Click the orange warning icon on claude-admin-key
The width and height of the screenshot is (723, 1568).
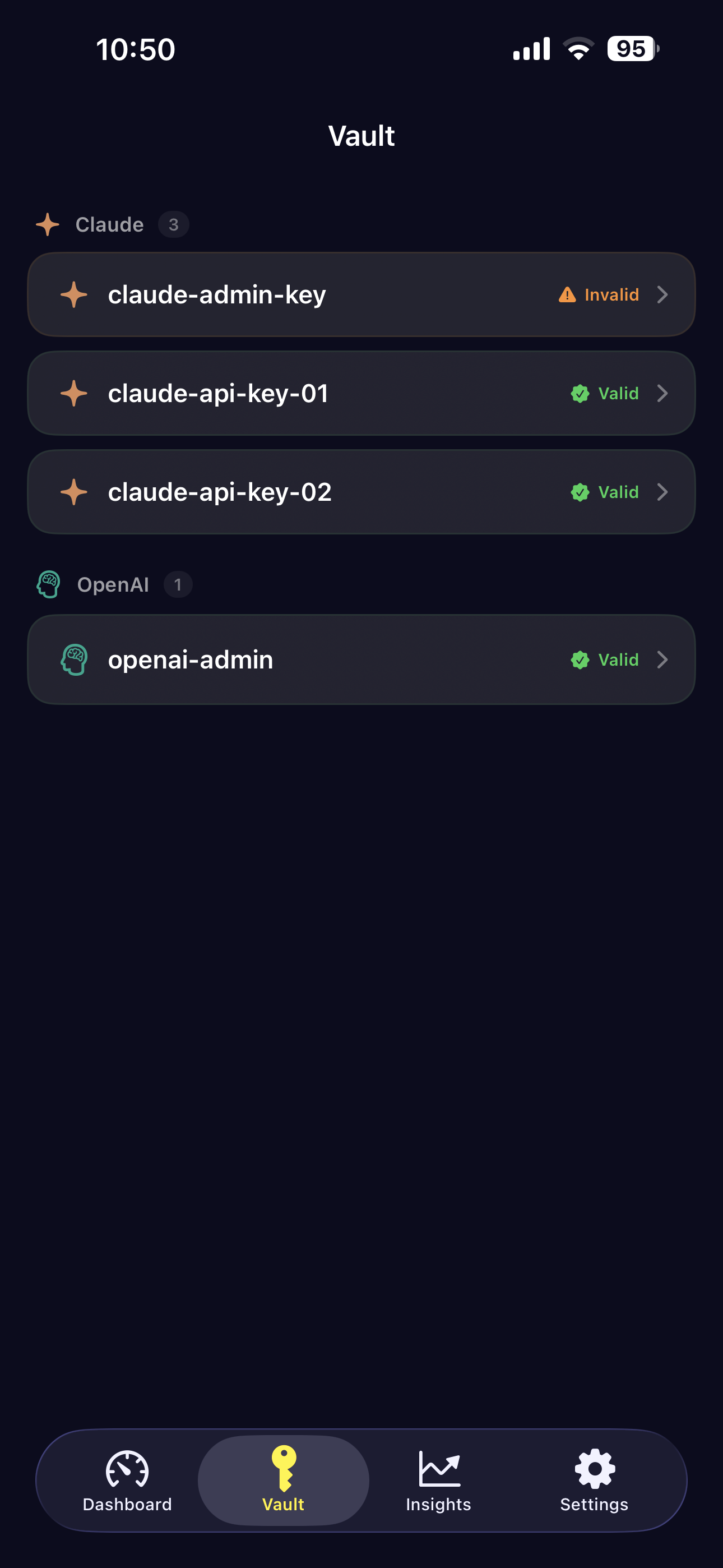point(566,294)
